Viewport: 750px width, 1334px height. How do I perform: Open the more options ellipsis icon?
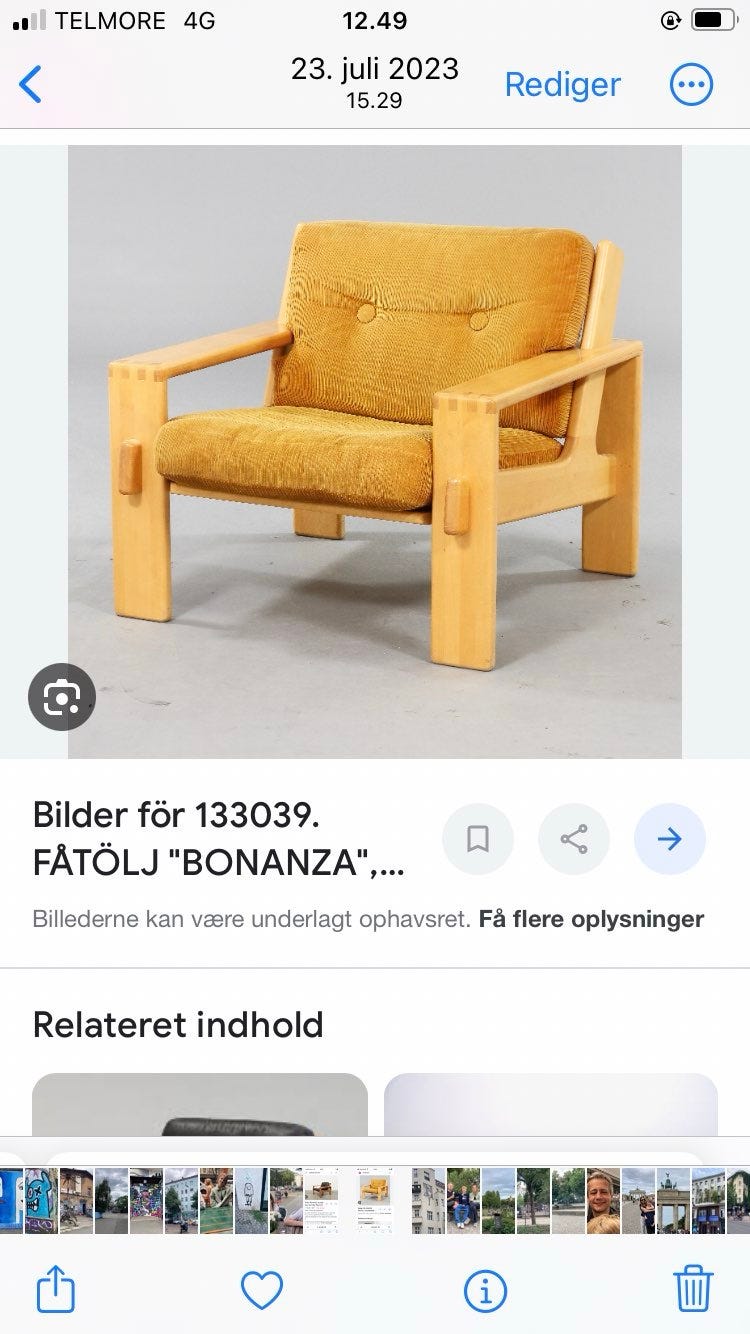[x=690, y=84]
